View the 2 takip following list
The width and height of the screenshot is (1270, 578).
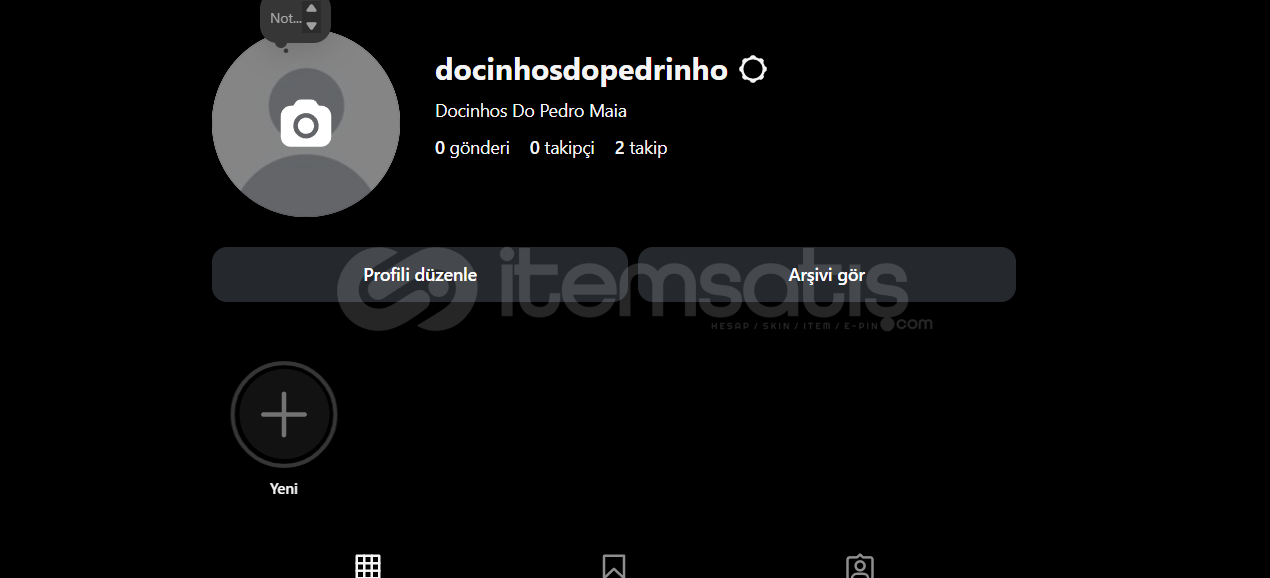(641, 148)
